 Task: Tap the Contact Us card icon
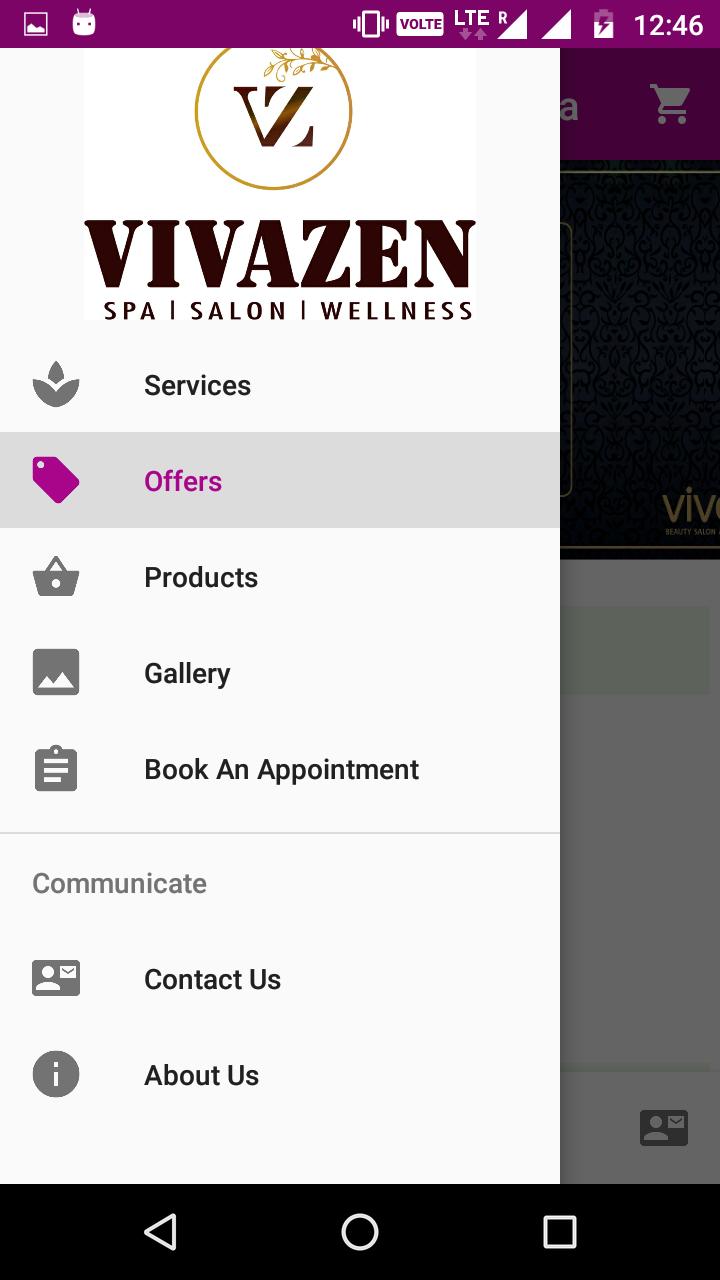(56, 979)
